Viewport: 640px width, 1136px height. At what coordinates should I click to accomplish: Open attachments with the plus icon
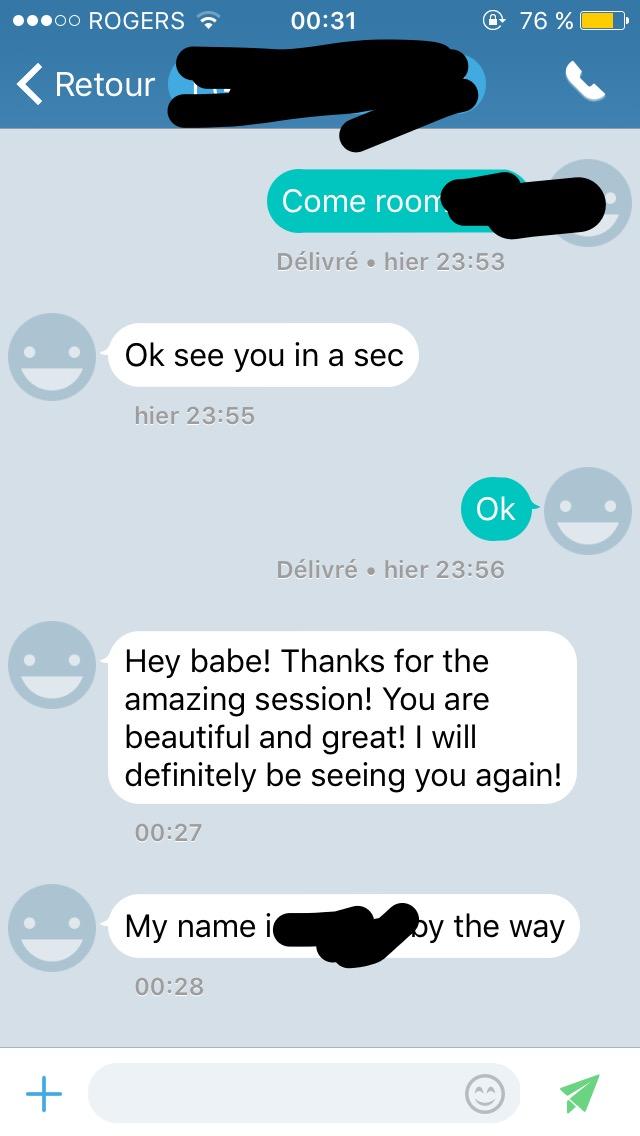(x=44, y=1093)
